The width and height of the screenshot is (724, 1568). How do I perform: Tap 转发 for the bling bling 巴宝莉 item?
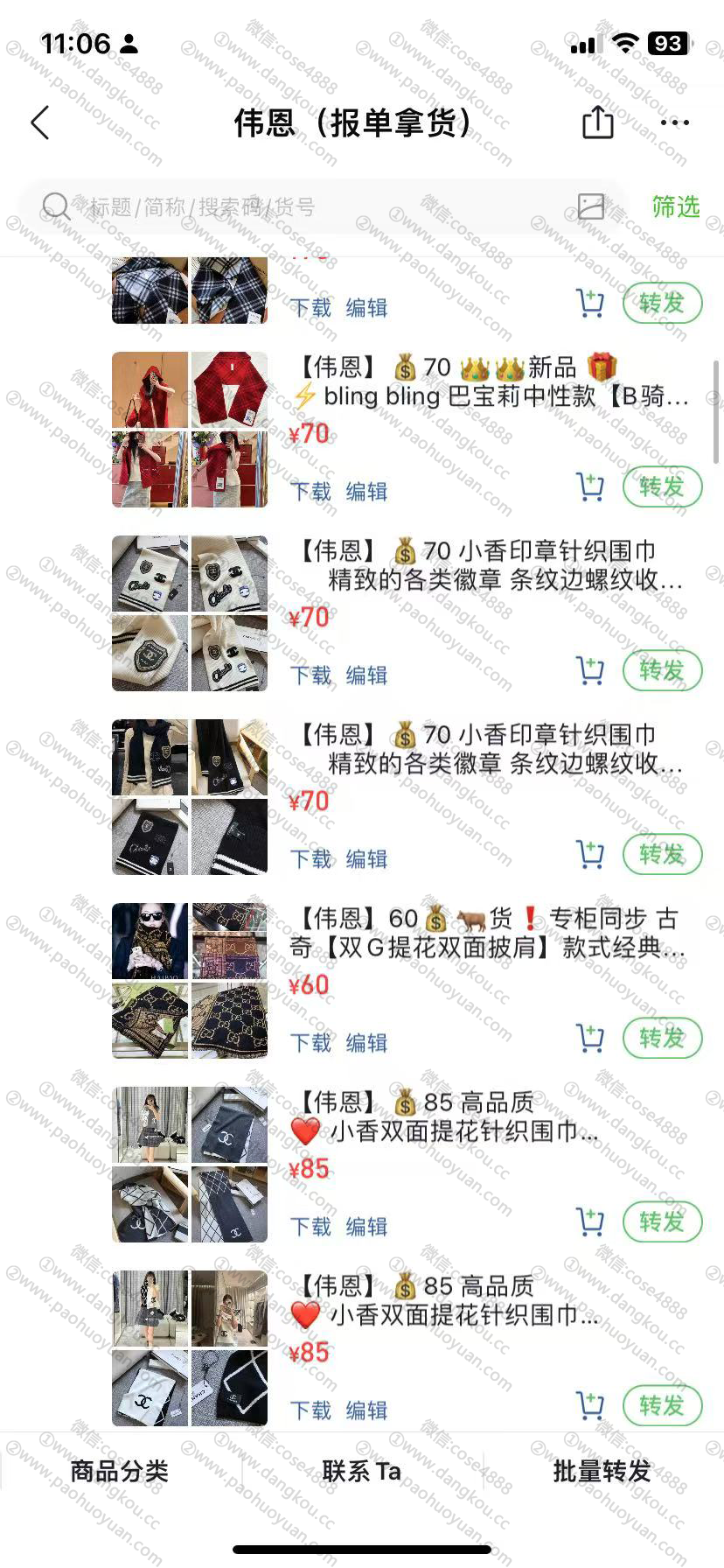click(x=662, y=487)
